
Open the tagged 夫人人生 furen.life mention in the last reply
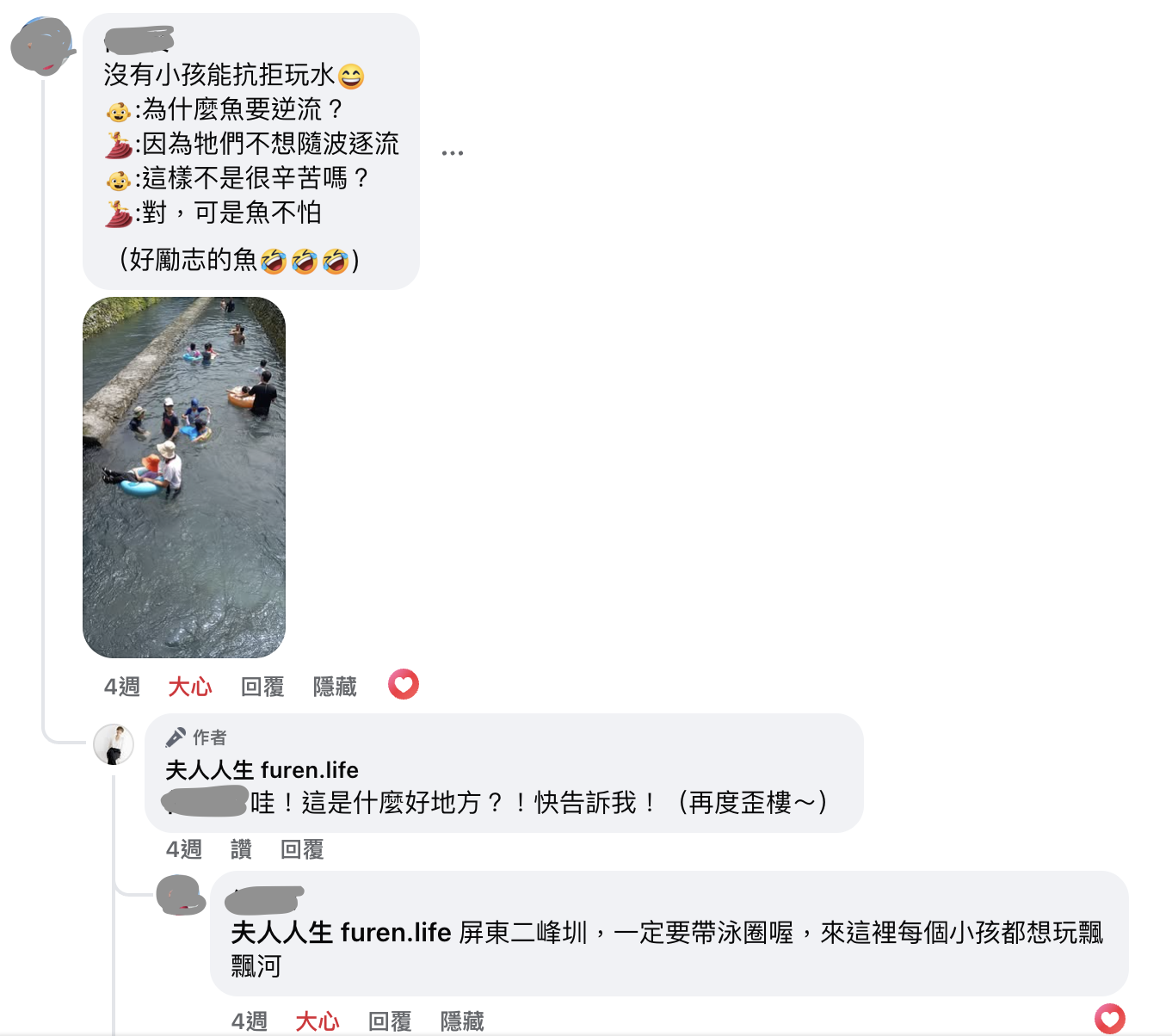point(341,933)
